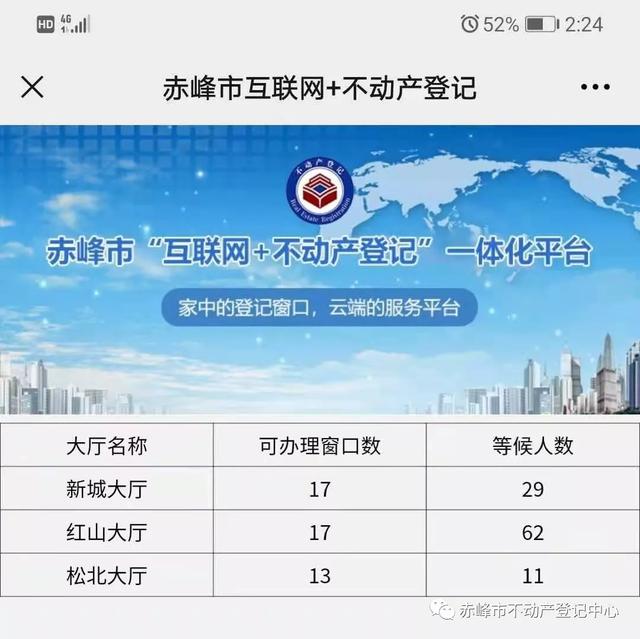Open the three-dot overflow menu
Screen dimensions: 640x639
click(x=595, y=87)
